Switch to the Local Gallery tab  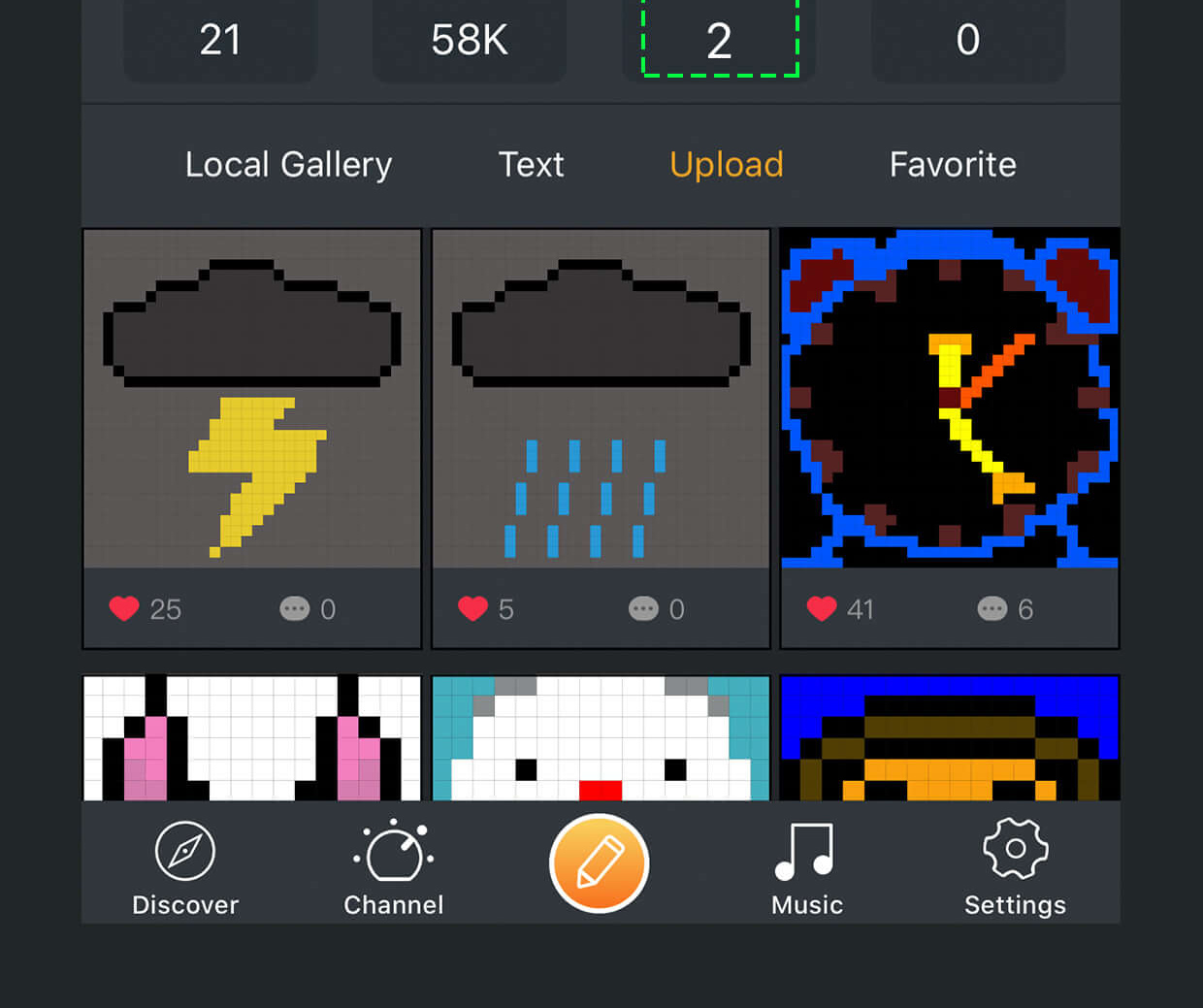click(288, 165)
